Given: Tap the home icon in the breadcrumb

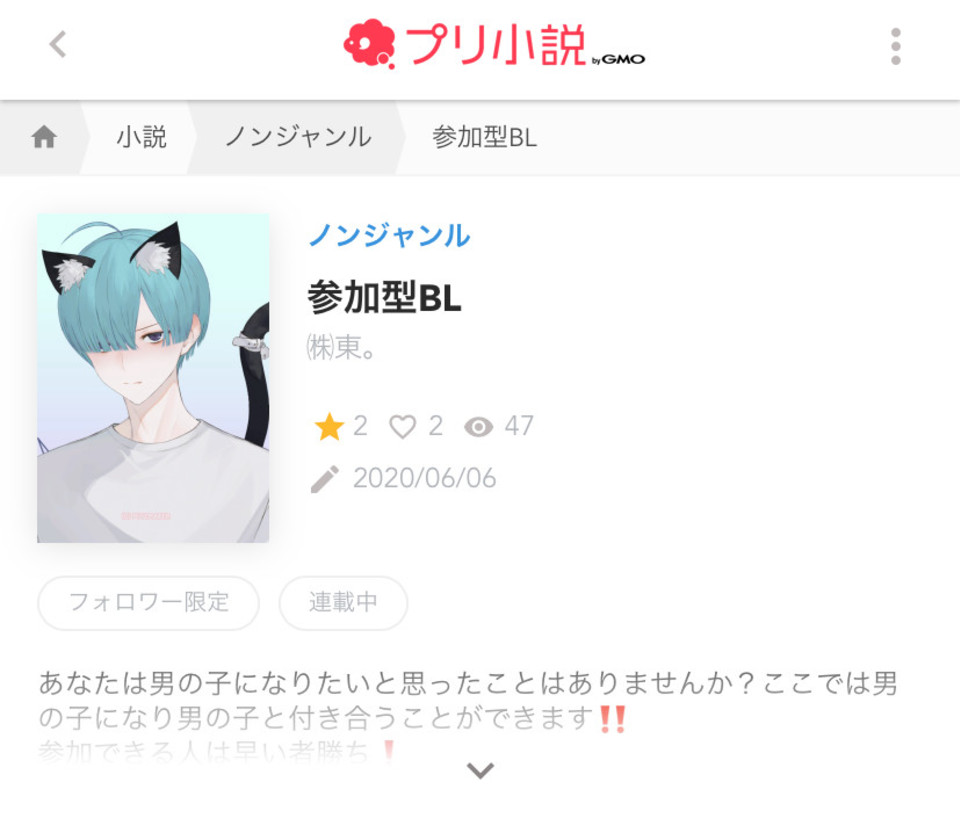Looking at the screenshot, I should tap(44, 138).
